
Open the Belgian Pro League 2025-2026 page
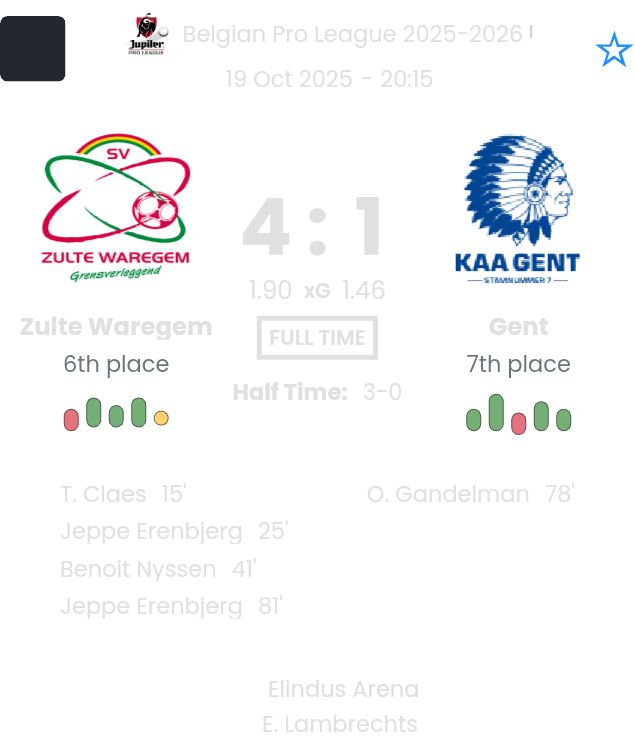point(352,34)
